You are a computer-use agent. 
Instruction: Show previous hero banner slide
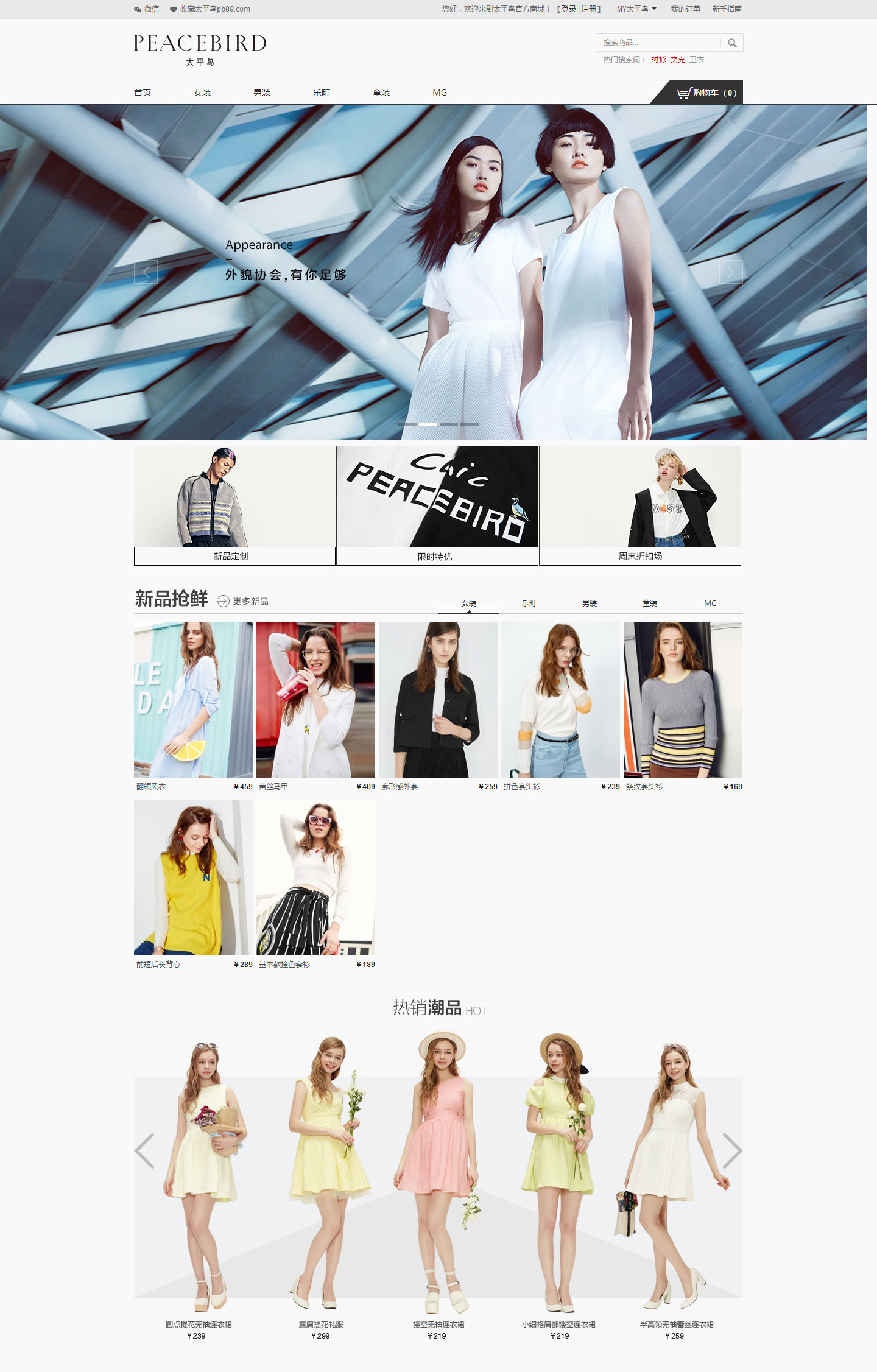(x=146, y=272)
